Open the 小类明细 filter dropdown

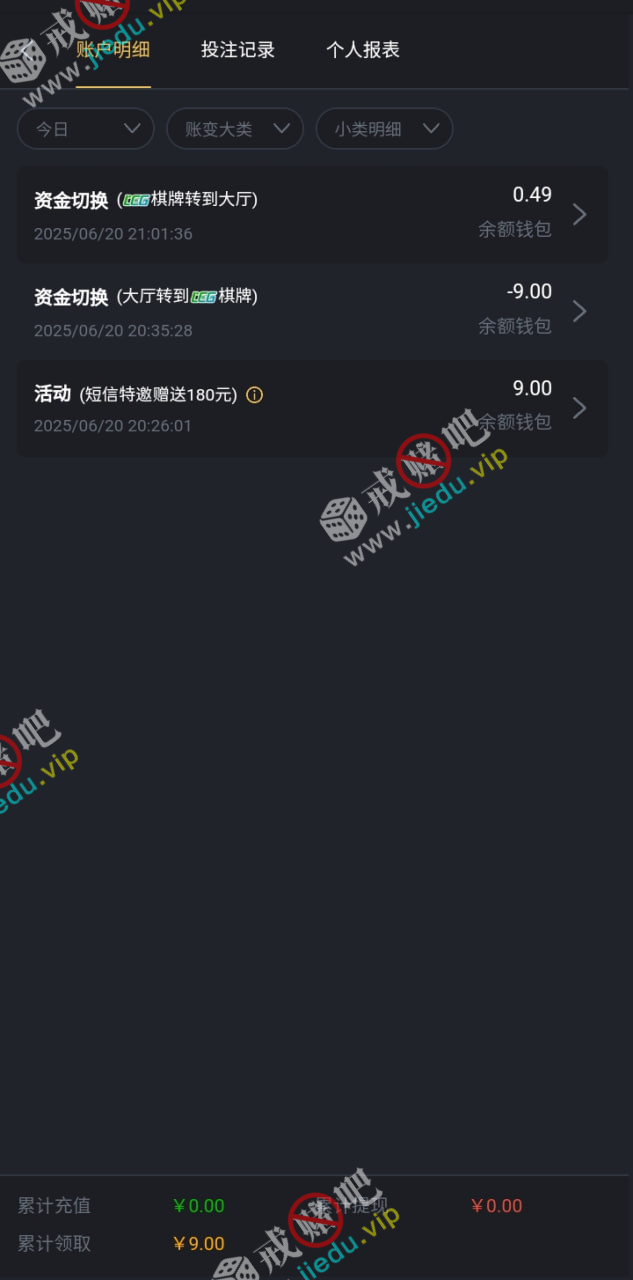click(x=384, y=129)
